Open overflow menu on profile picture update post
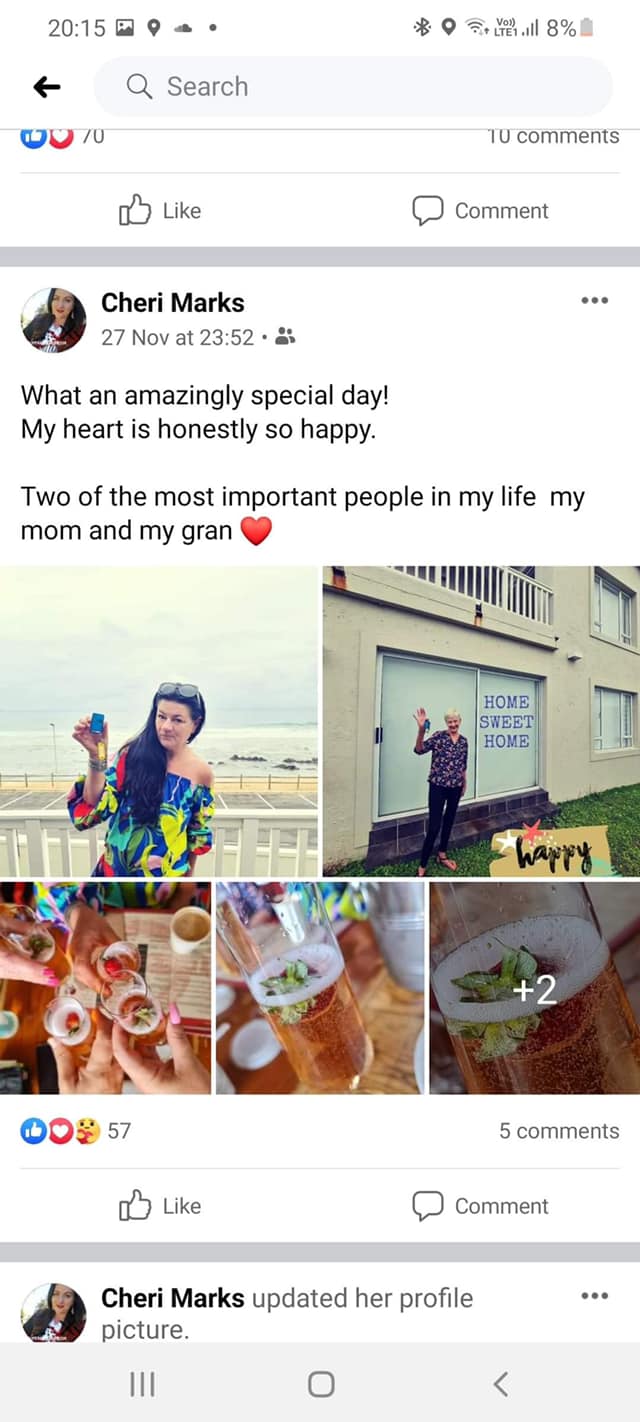 pos(594,1296)
